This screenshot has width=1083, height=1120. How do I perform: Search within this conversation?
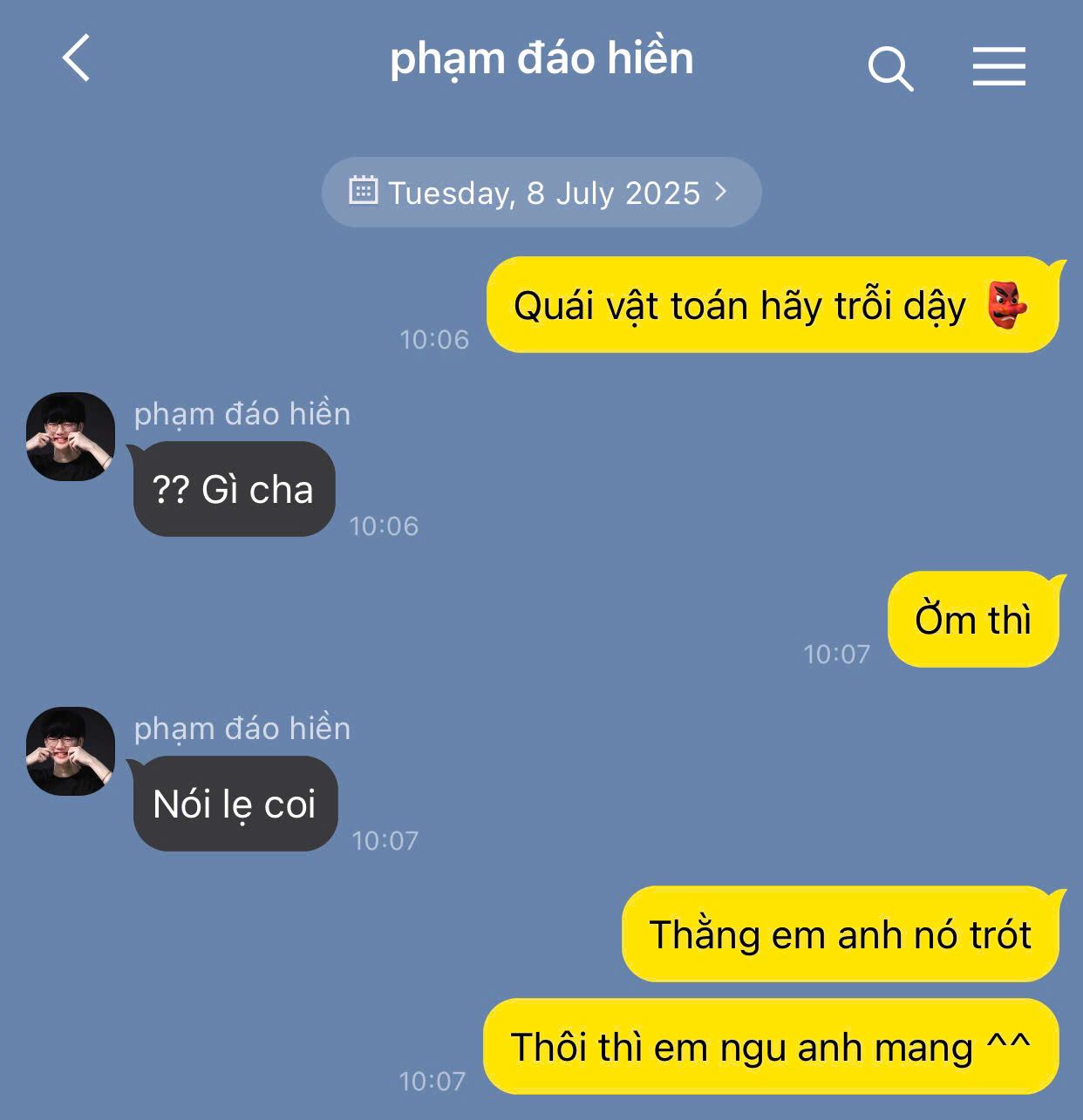click(x=890, y=68)
